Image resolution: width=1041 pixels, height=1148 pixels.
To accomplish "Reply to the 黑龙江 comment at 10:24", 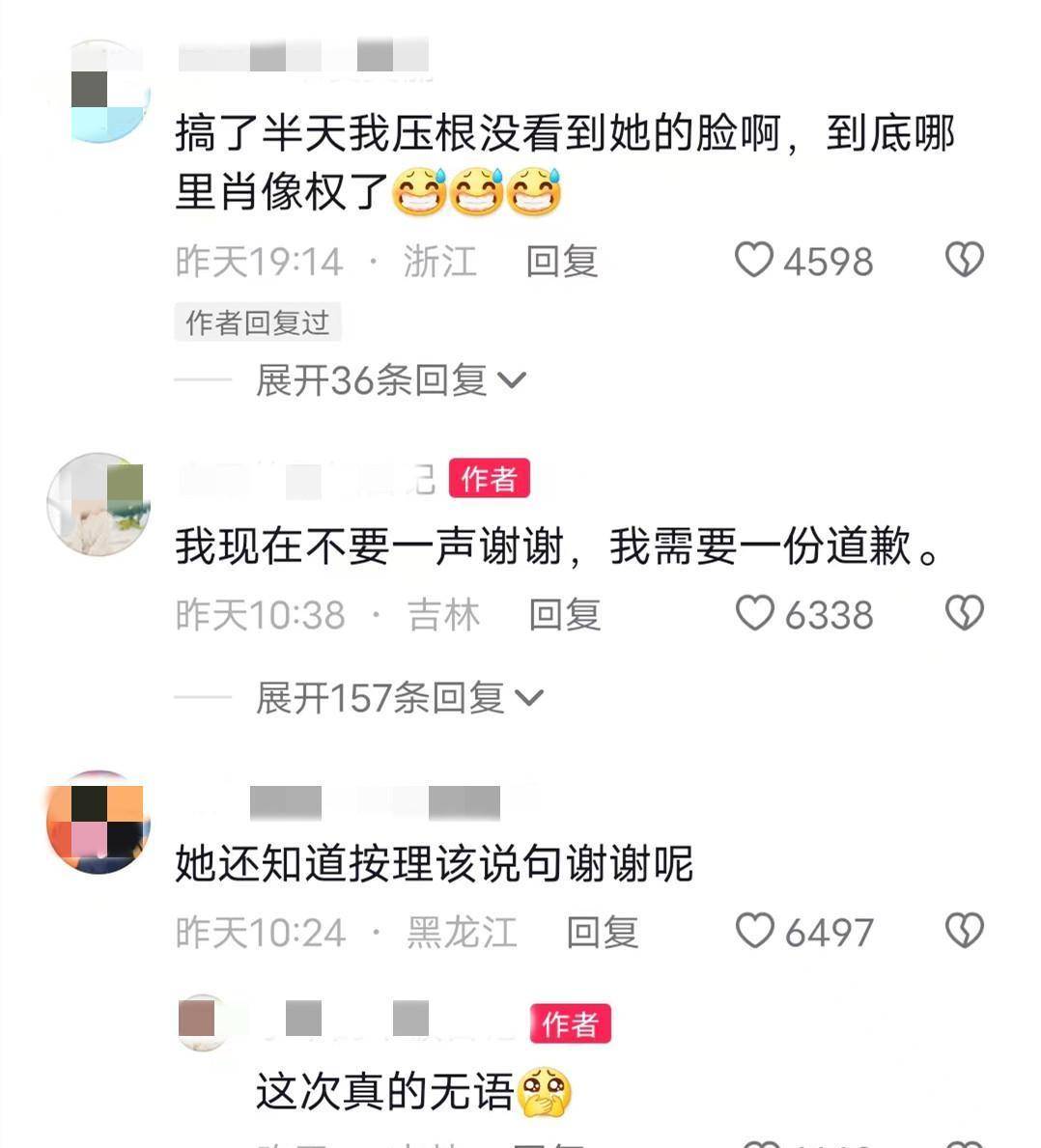I will coord(602,933).
